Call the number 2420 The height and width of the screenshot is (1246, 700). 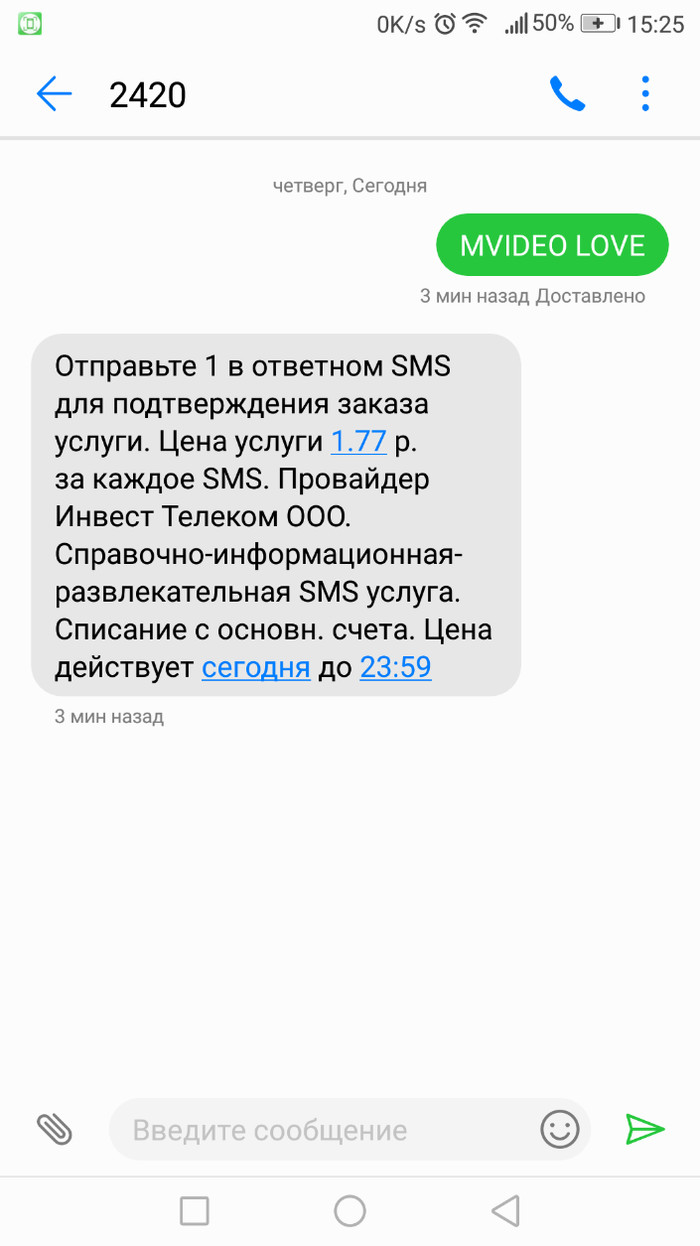(x=567, y=94)
